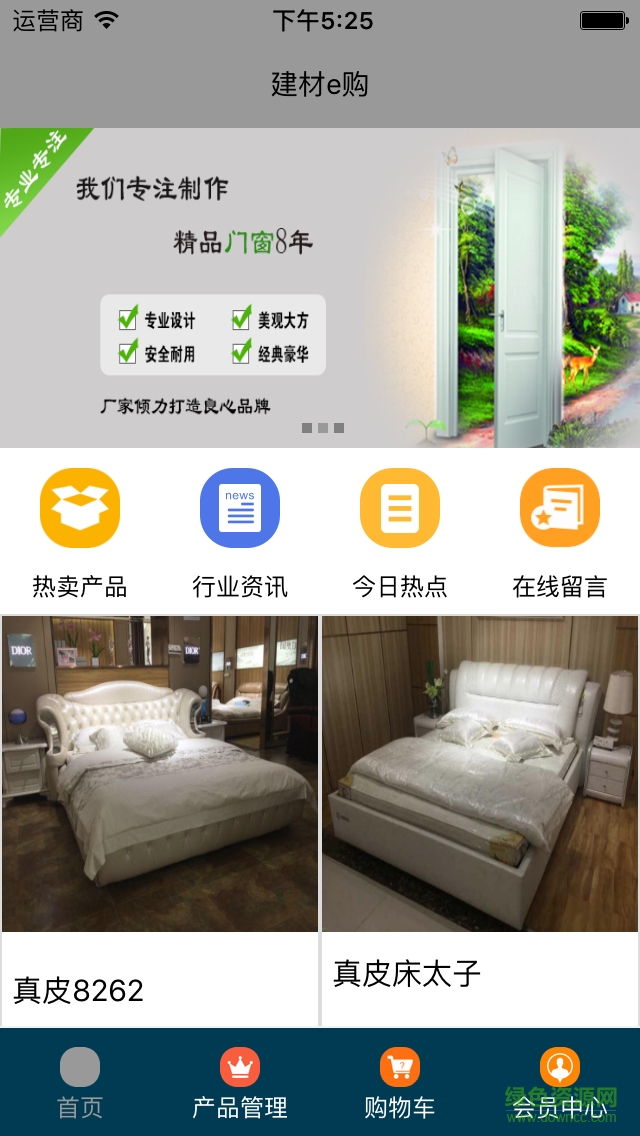Switch to the 产品管理 tab
This screenshot has height=1136, width=640.
[240, 1083]
